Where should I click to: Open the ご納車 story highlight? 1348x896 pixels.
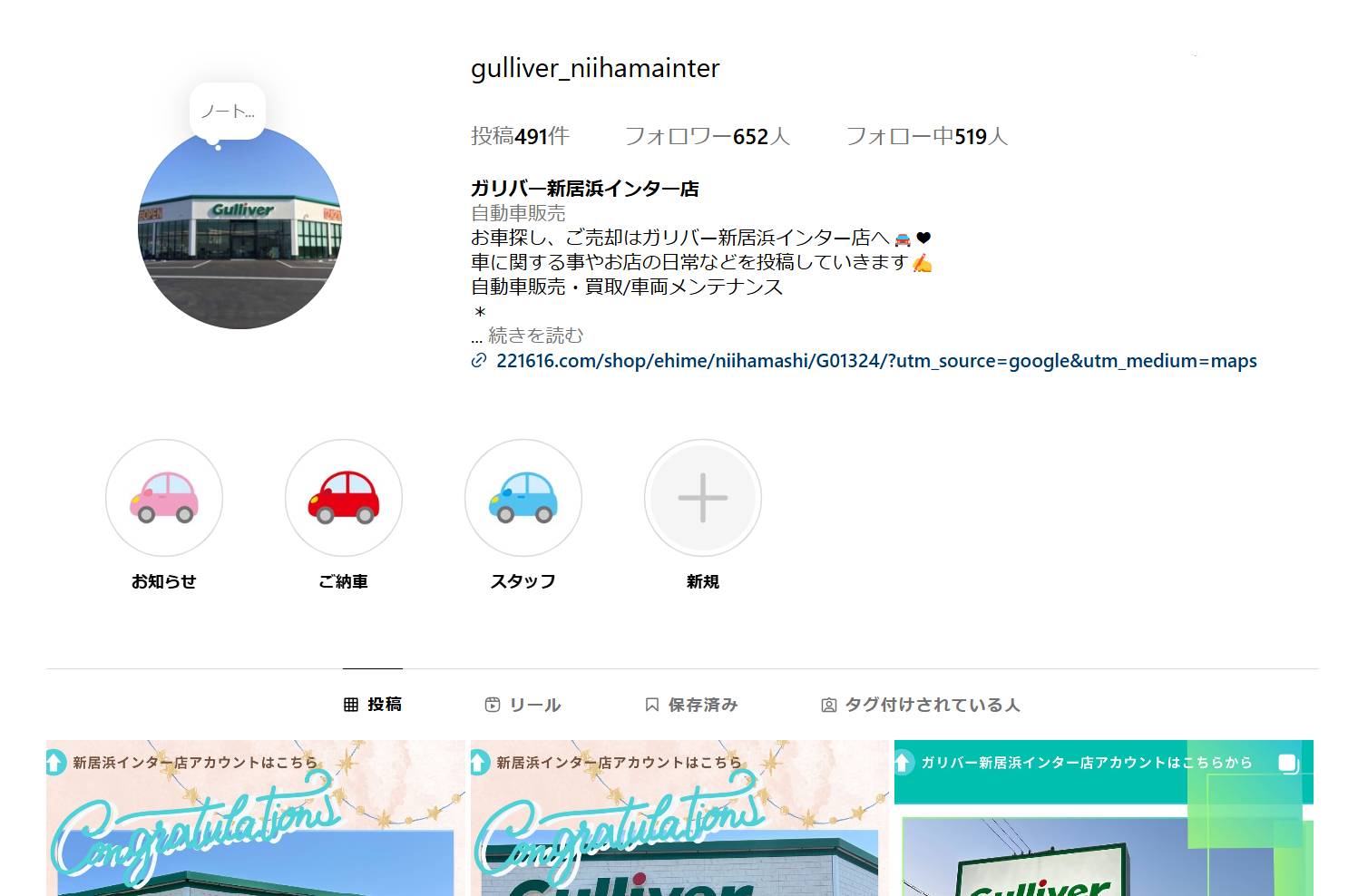[344, 498]
